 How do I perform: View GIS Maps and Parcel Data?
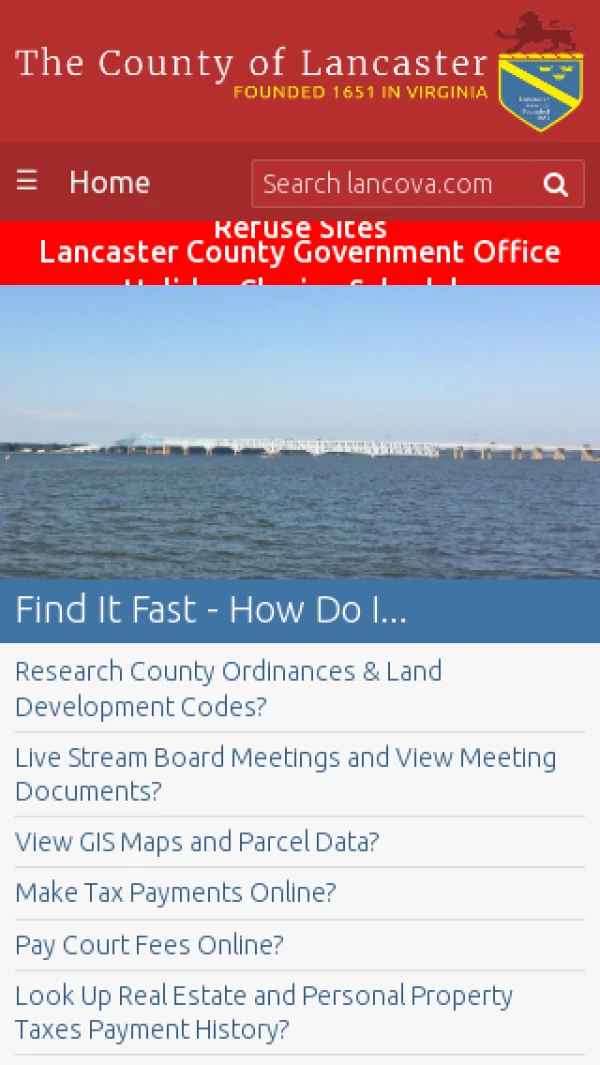tap(197, 842)
